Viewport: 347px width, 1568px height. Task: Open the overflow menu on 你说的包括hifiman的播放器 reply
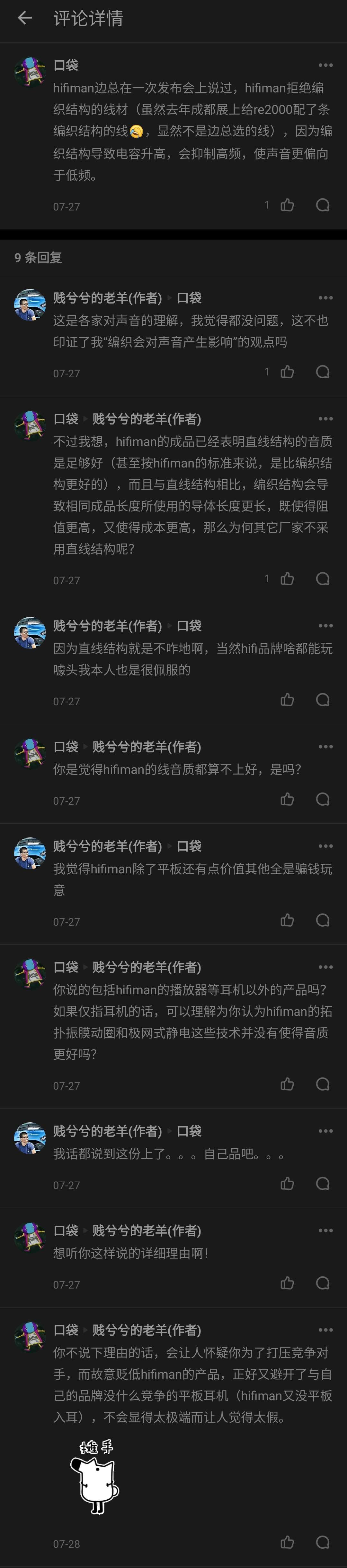pos(325,967)
